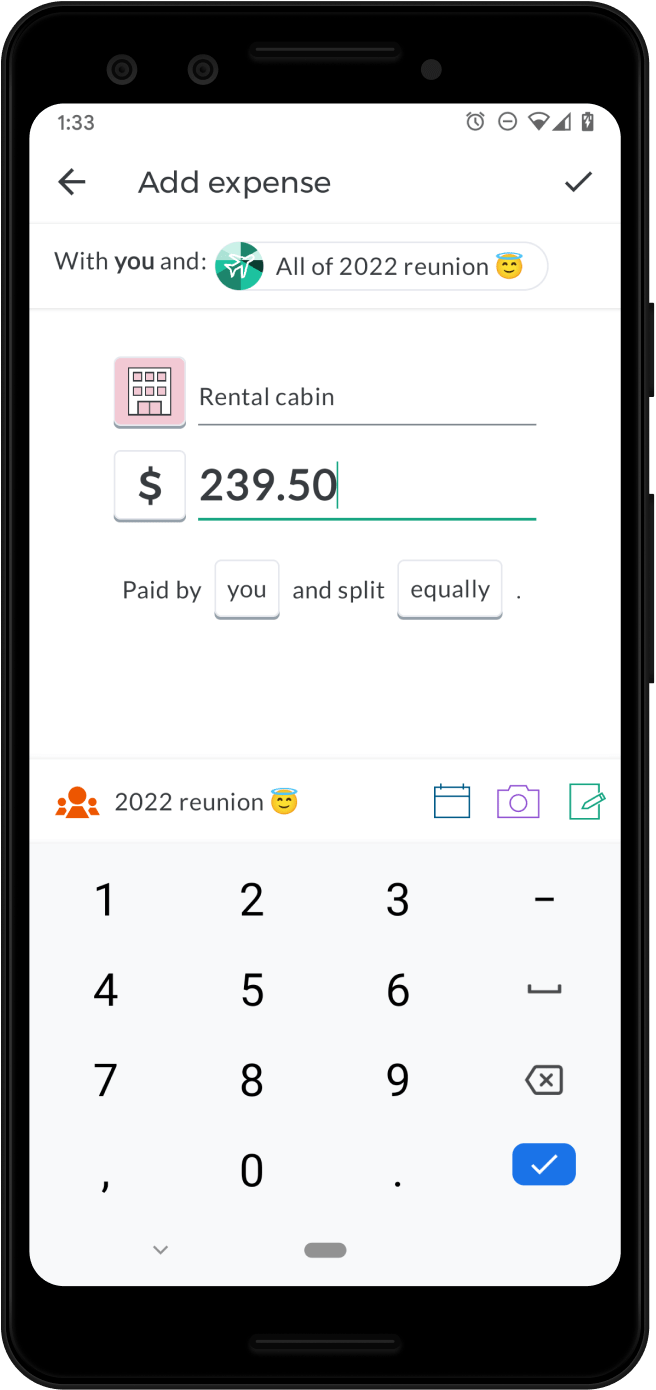Save the expense with the top checkmark
The image size is (656, 1390).
point(578,182)
